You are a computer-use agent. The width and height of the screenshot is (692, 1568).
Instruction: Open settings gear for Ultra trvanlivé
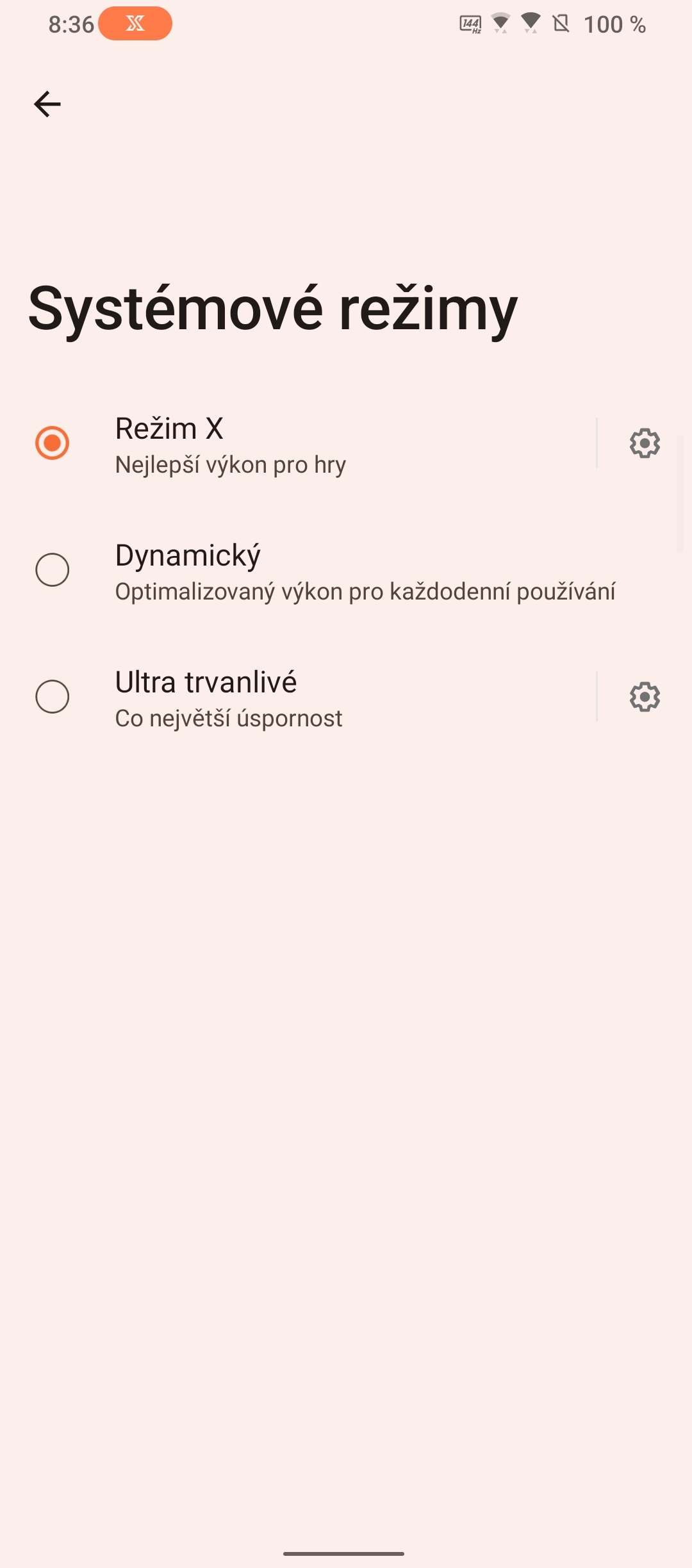pyautogui.click(x=645, y=697)
